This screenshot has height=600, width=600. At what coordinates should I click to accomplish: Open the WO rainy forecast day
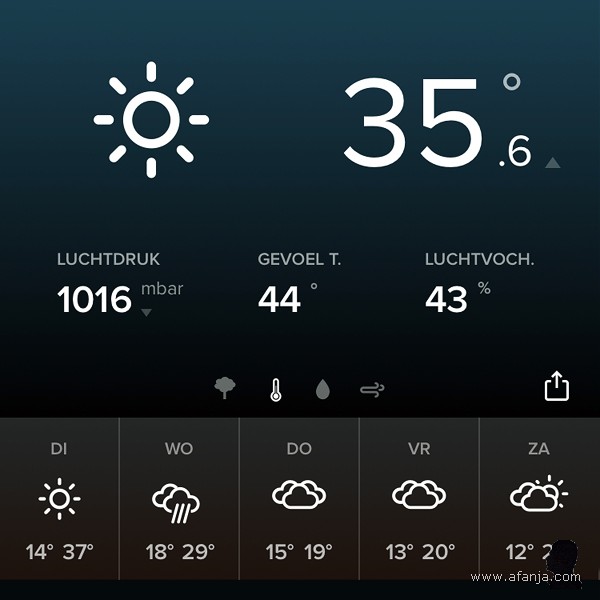coord(179,498)
